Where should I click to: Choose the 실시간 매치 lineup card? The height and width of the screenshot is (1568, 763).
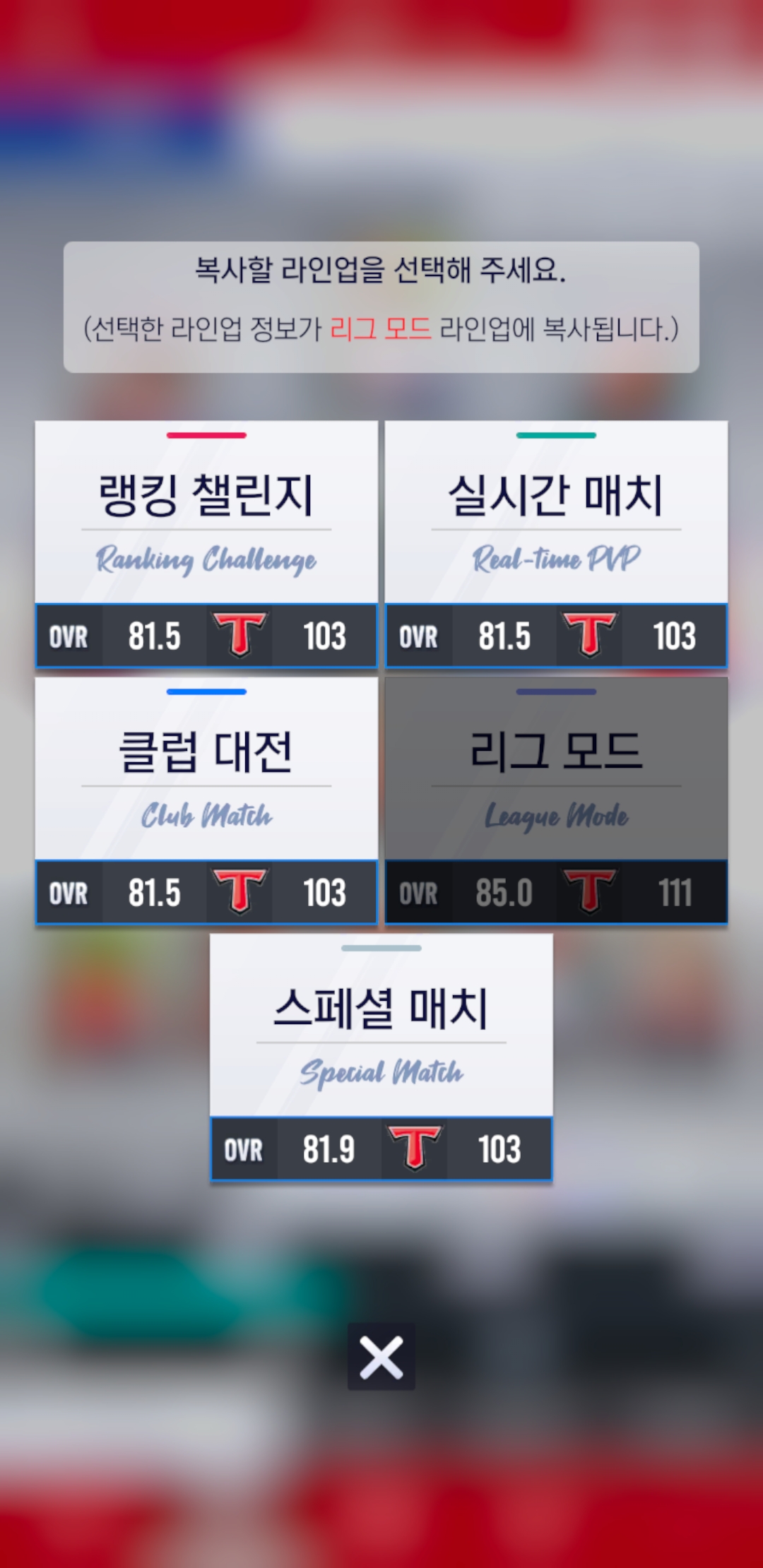click(x=556, y=544)
